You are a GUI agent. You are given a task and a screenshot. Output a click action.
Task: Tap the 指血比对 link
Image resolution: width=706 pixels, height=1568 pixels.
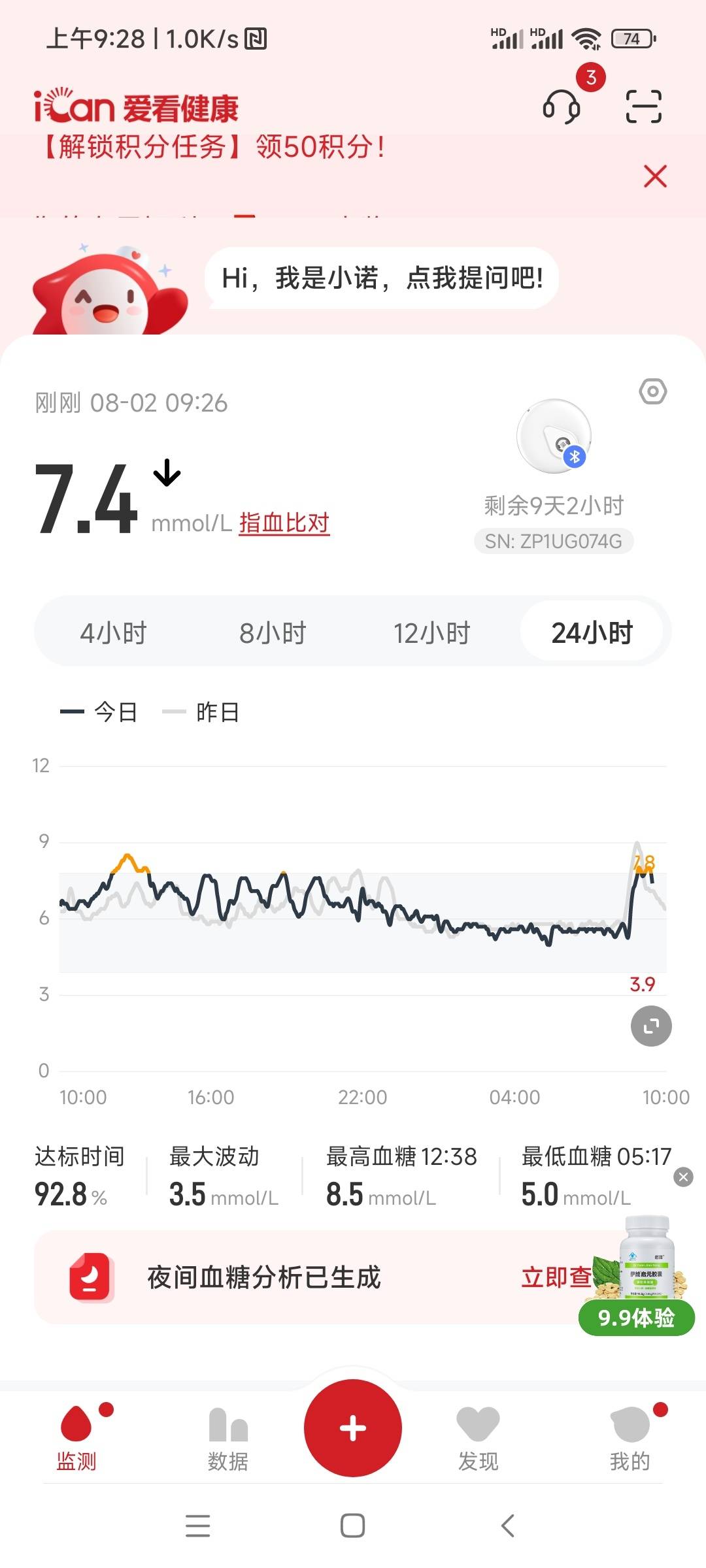pos(284,523)
